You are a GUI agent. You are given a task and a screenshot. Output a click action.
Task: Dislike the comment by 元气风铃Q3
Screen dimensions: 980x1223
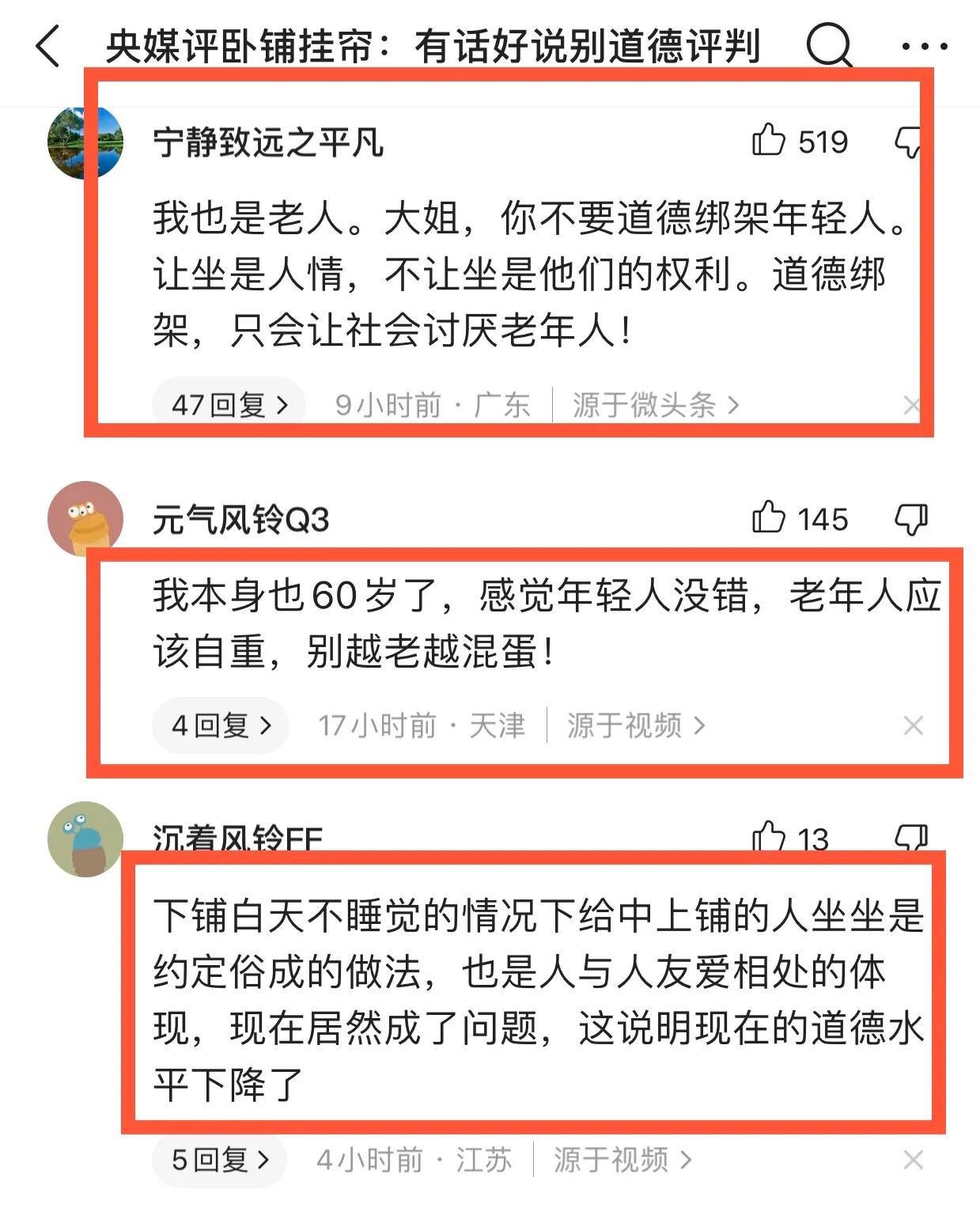tap(910, 519)
